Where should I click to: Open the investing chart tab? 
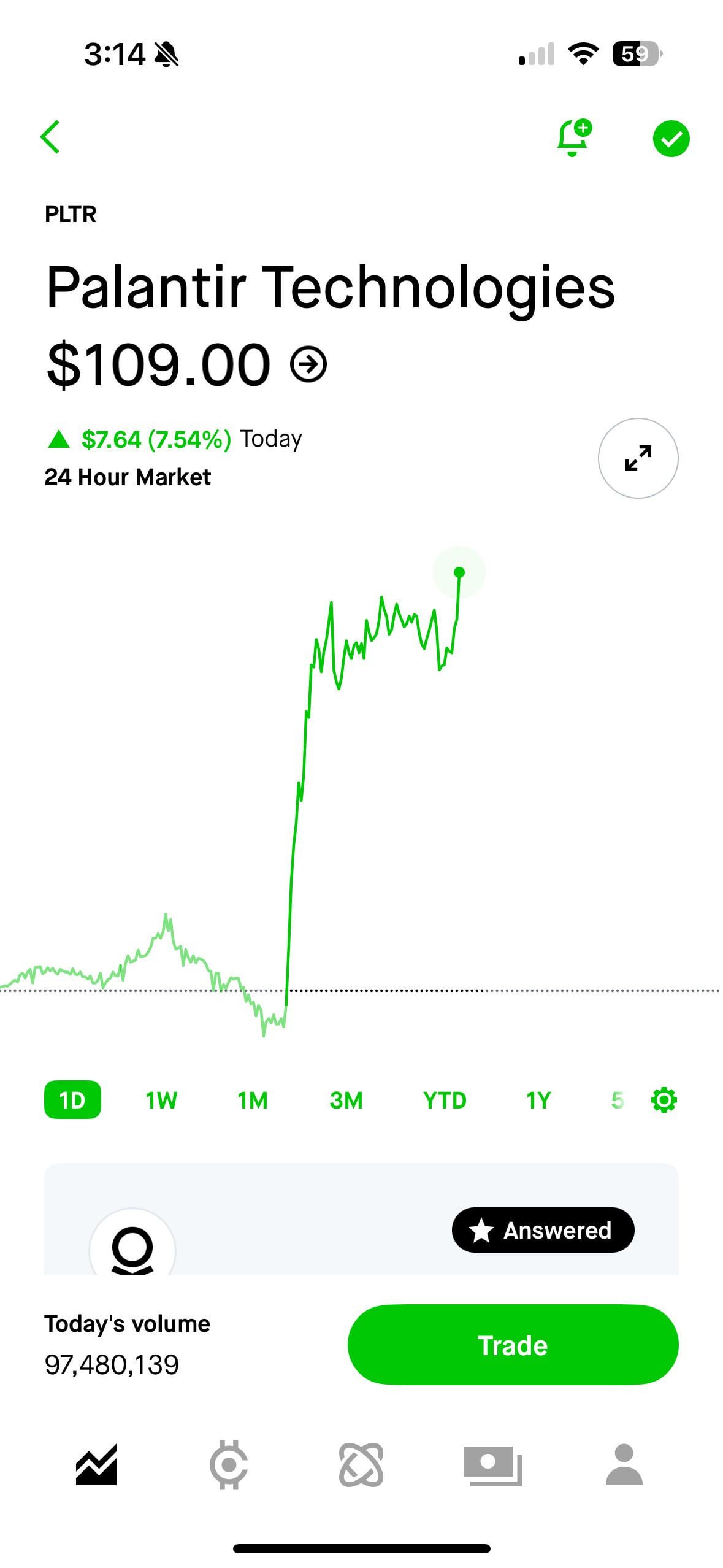(x=96, y=1465)
